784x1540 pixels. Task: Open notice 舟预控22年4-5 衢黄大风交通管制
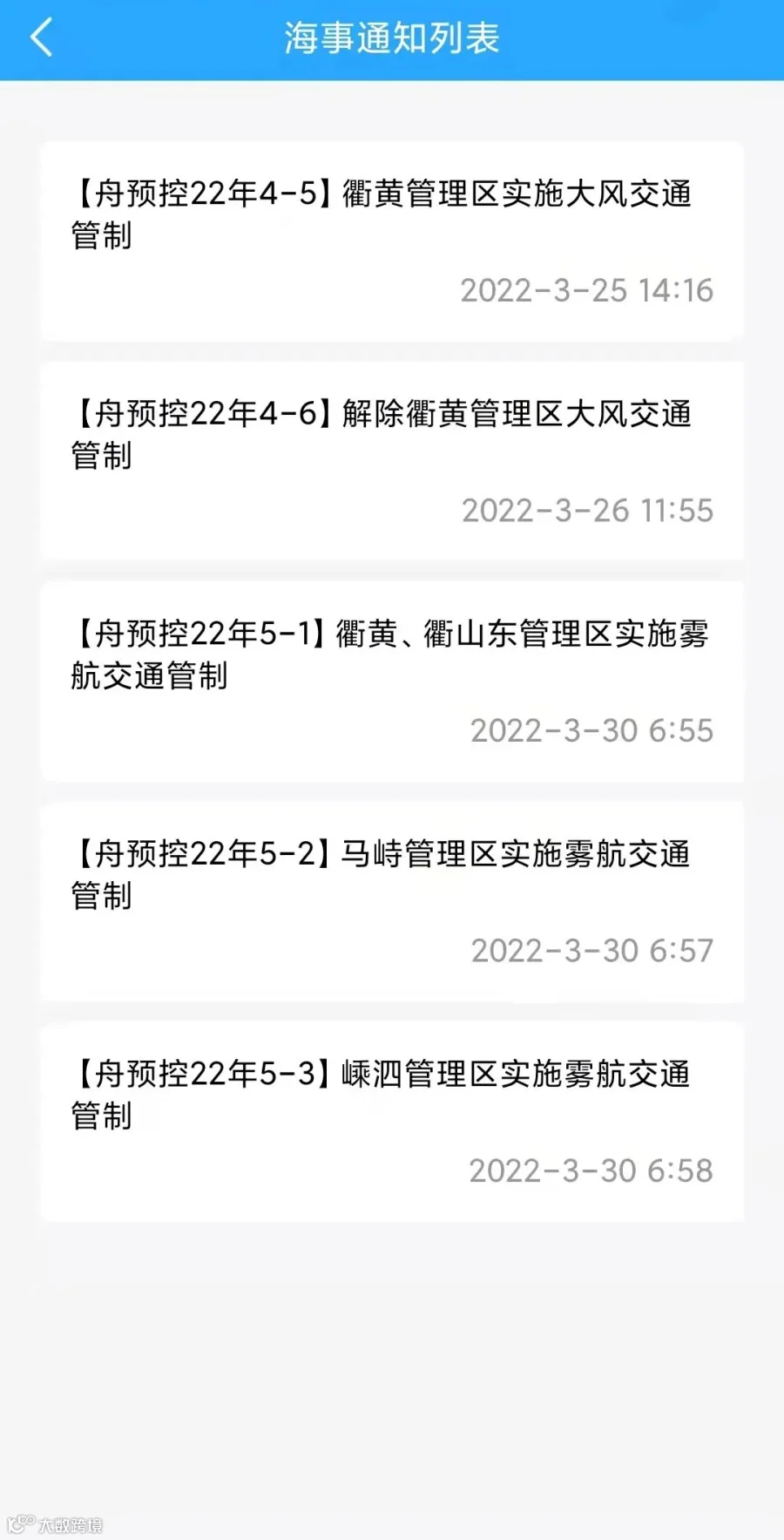392,241
